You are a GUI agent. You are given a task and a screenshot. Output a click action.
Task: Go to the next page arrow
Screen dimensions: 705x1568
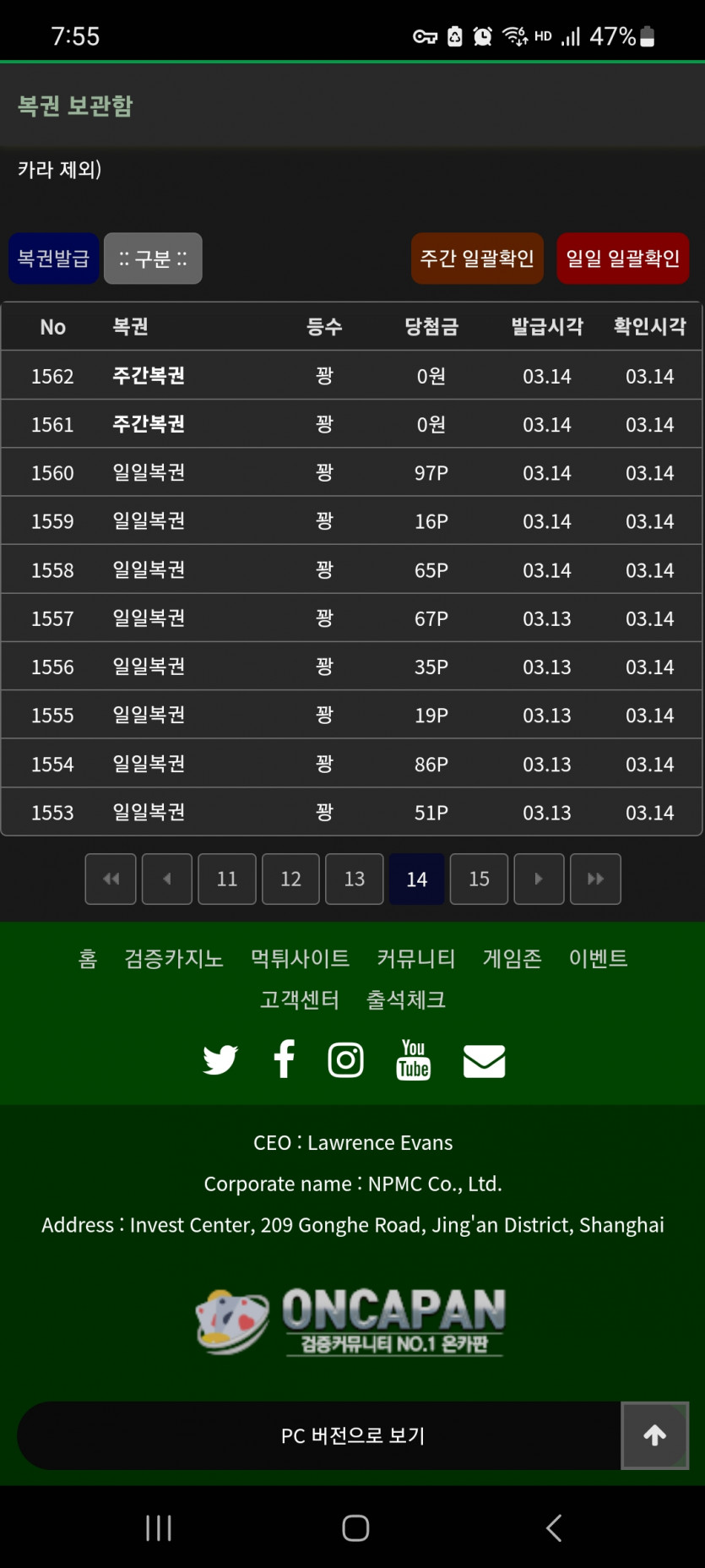539,879
